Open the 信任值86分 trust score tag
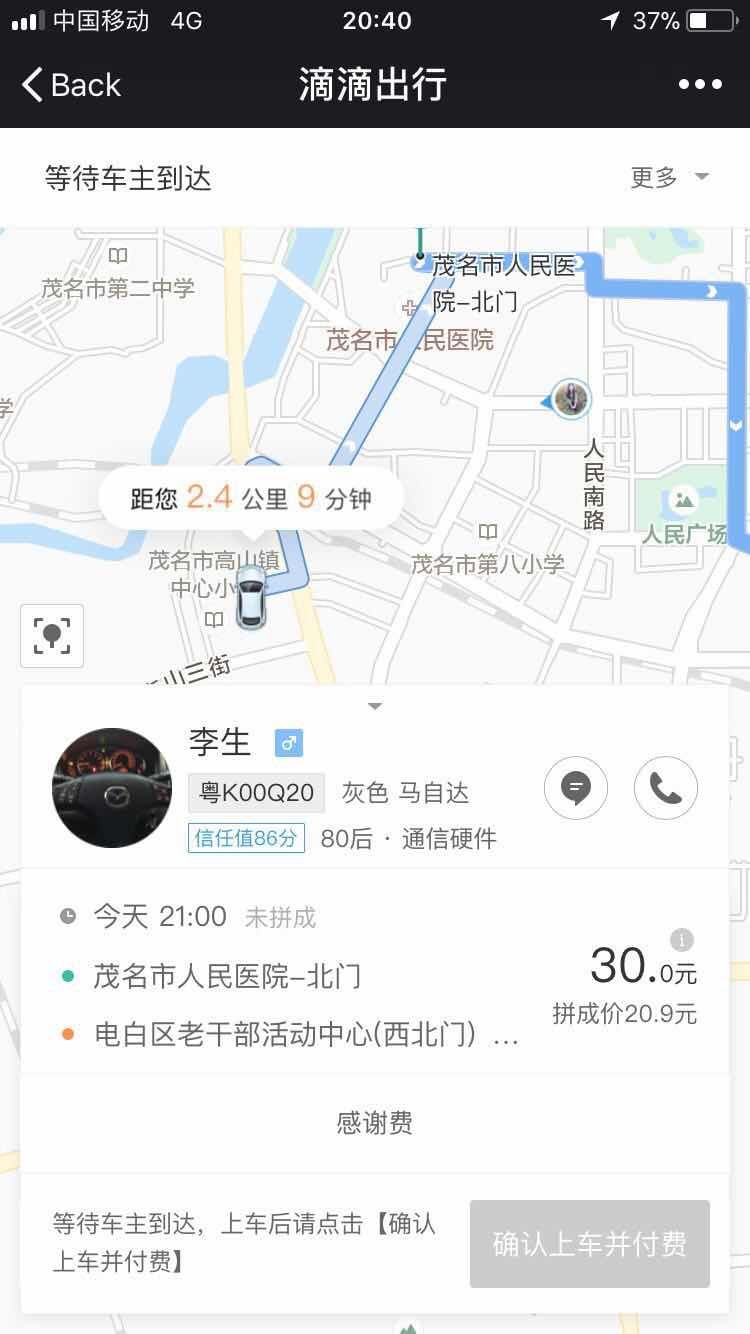This screenshot has height=1334, width=750. 246,838
